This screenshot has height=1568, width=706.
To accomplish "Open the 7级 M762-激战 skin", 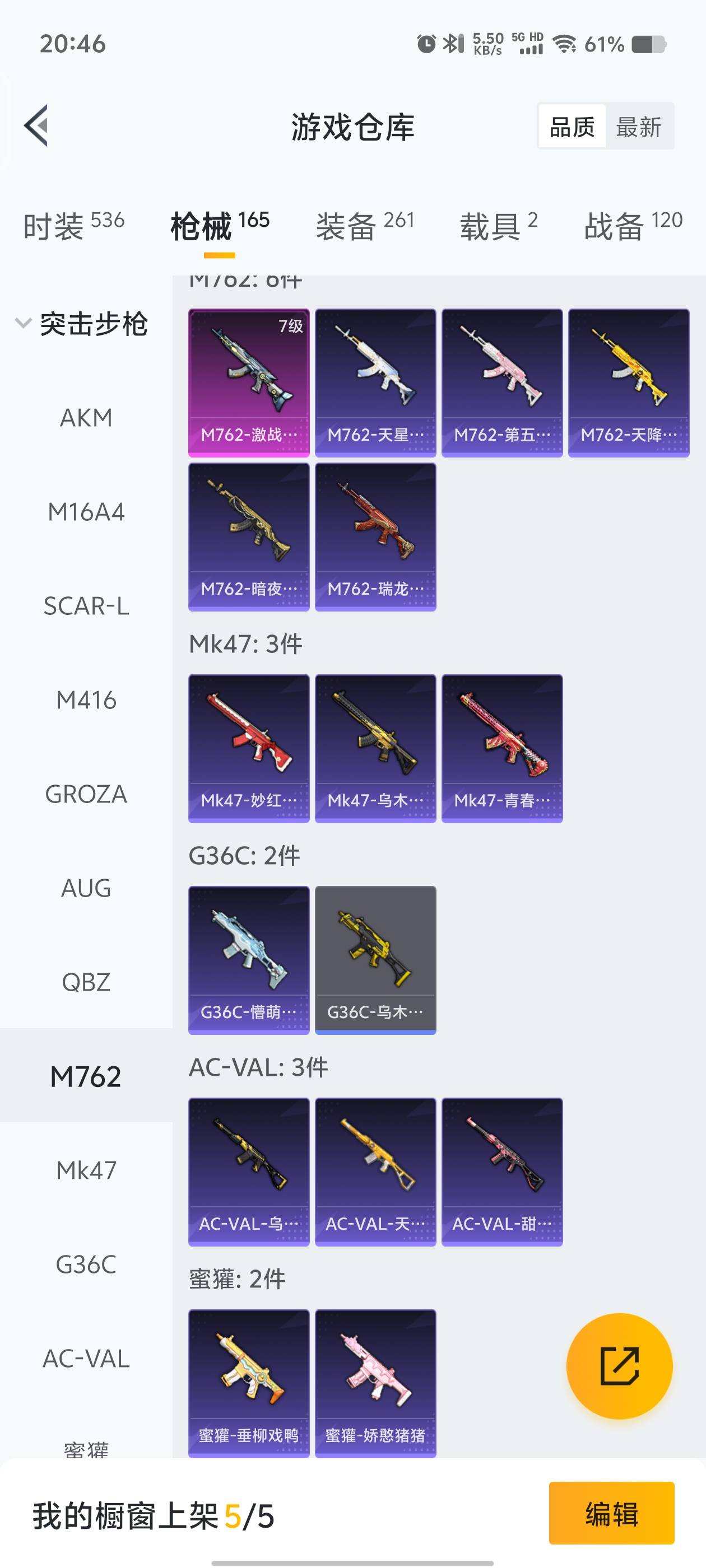I will tap(249, 382).
